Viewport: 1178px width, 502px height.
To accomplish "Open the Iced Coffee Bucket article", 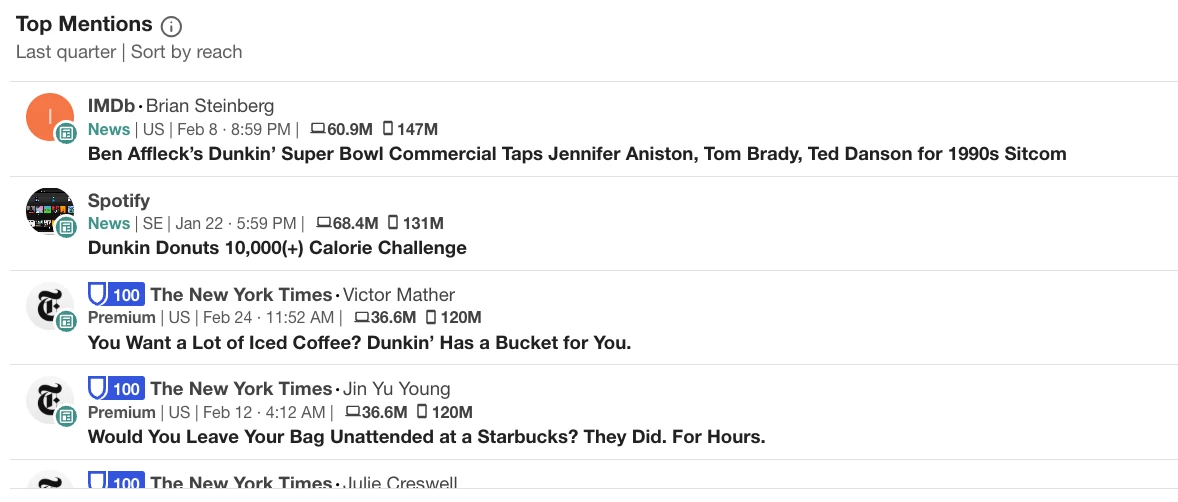I will (x=359, y=343).
